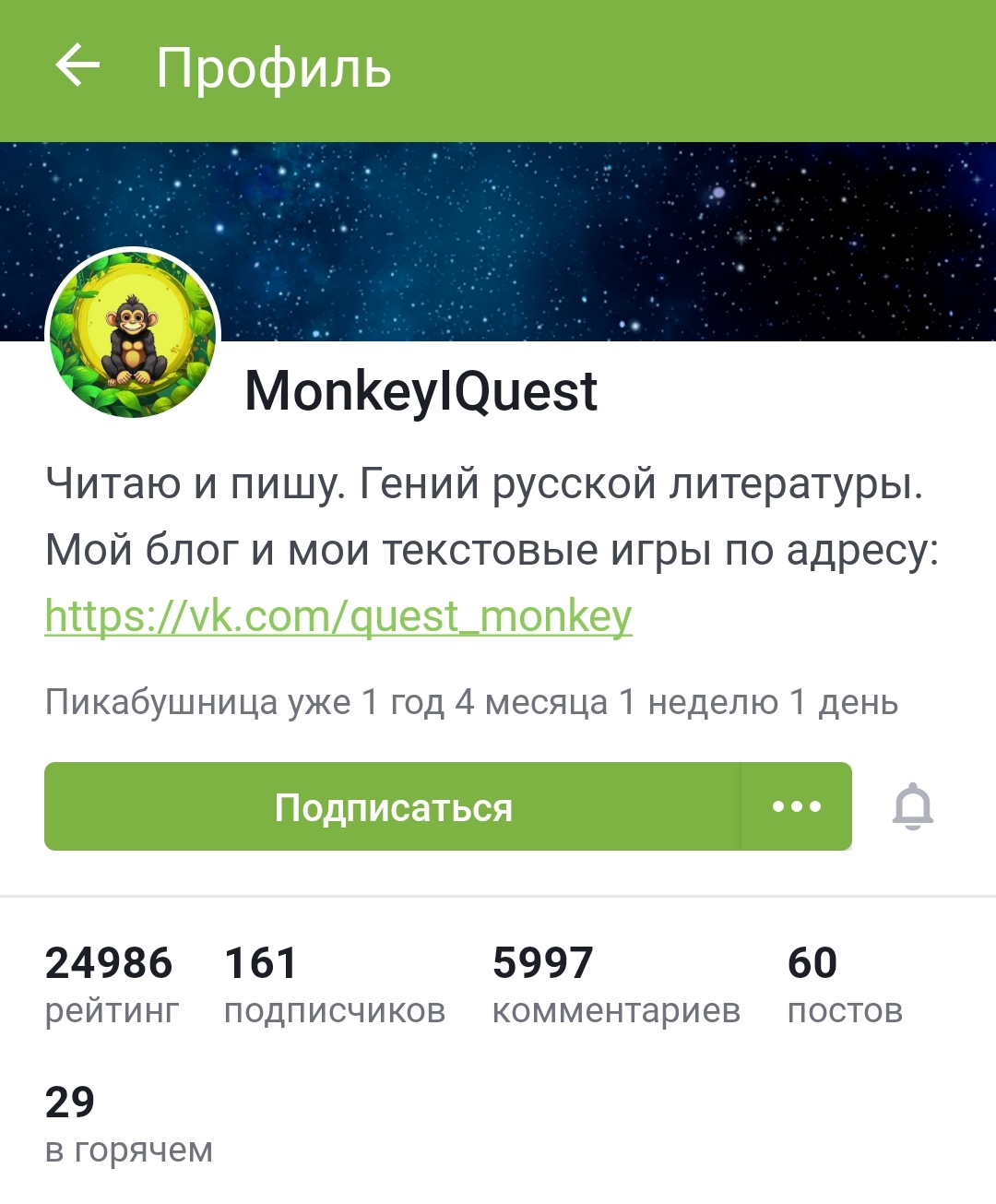Enable notifications with the bell icon

coord(912,807)
